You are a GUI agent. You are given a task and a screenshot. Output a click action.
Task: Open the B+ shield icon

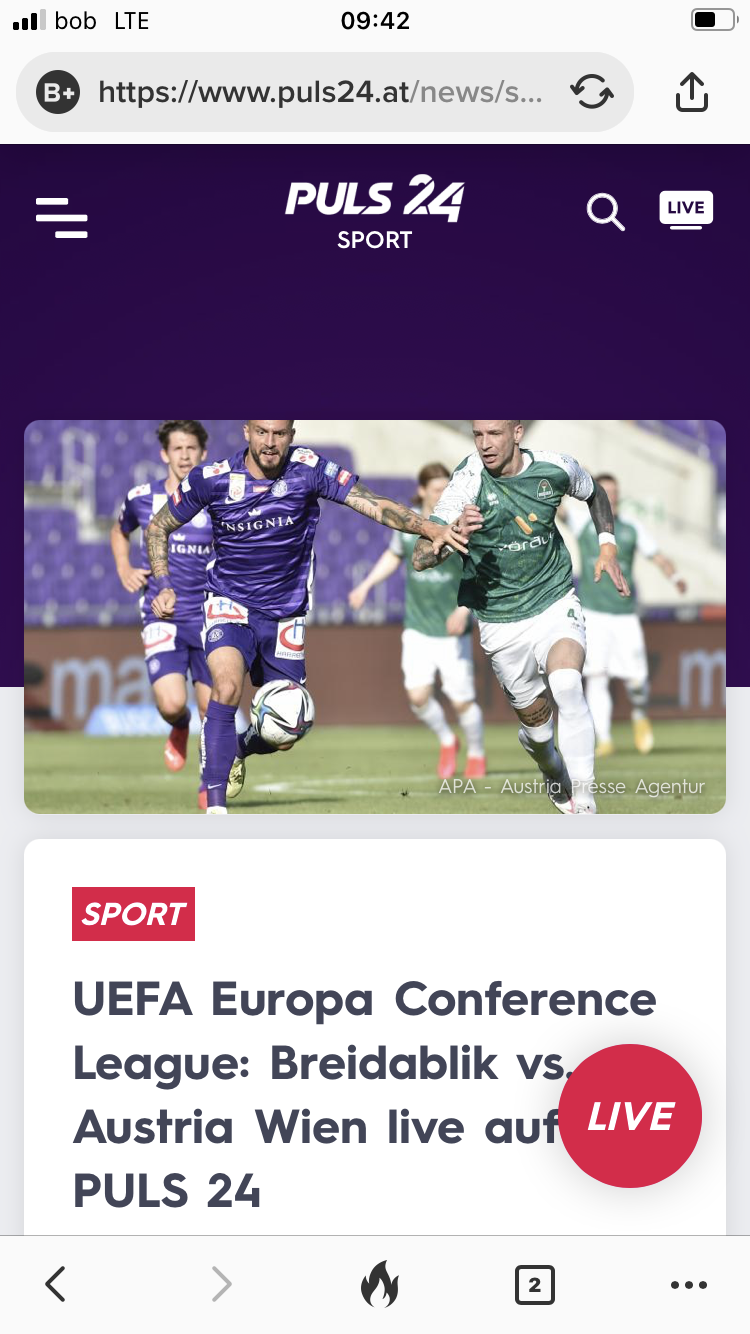(x=57, y=93)
